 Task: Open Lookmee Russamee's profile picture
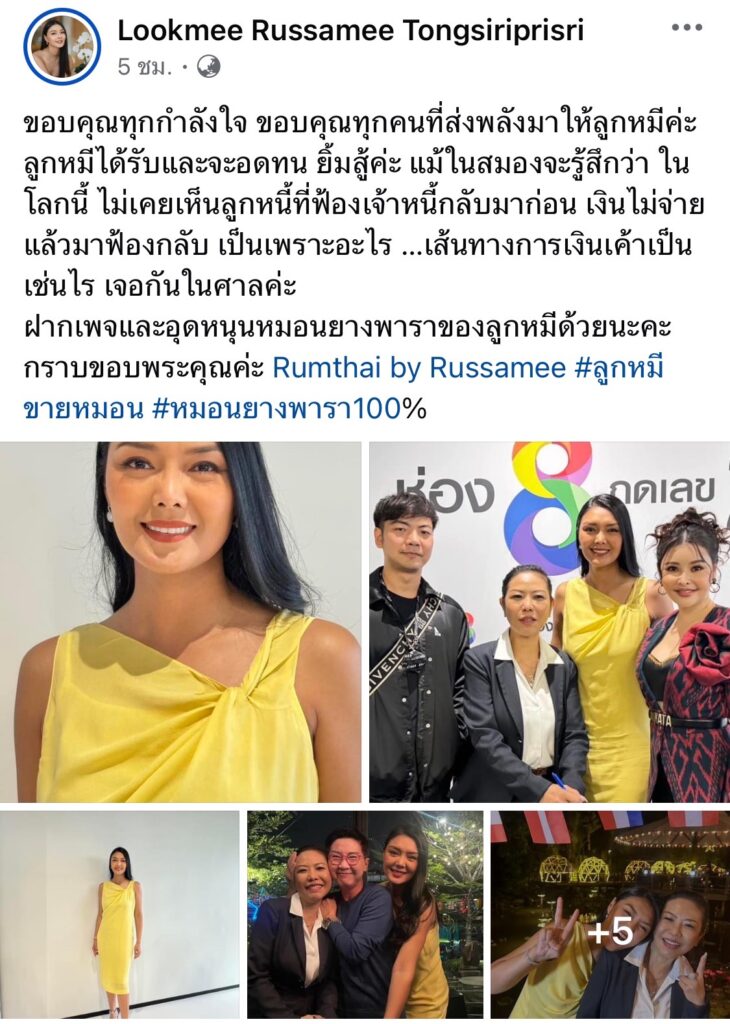(62, 46)
